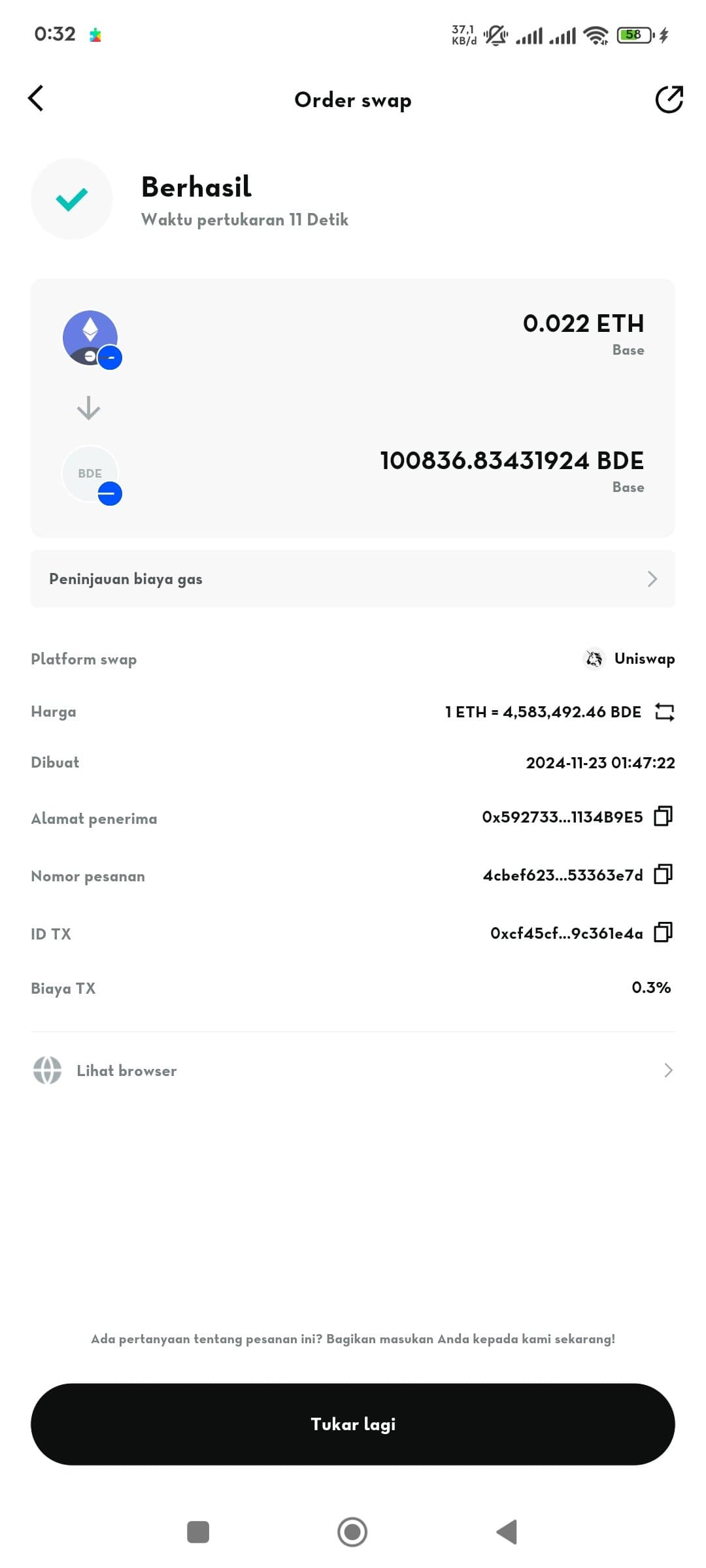Viewport: 706px width, 1568px height.
Task: Open Lihat browser row
Action: [x=352, y=1070]
